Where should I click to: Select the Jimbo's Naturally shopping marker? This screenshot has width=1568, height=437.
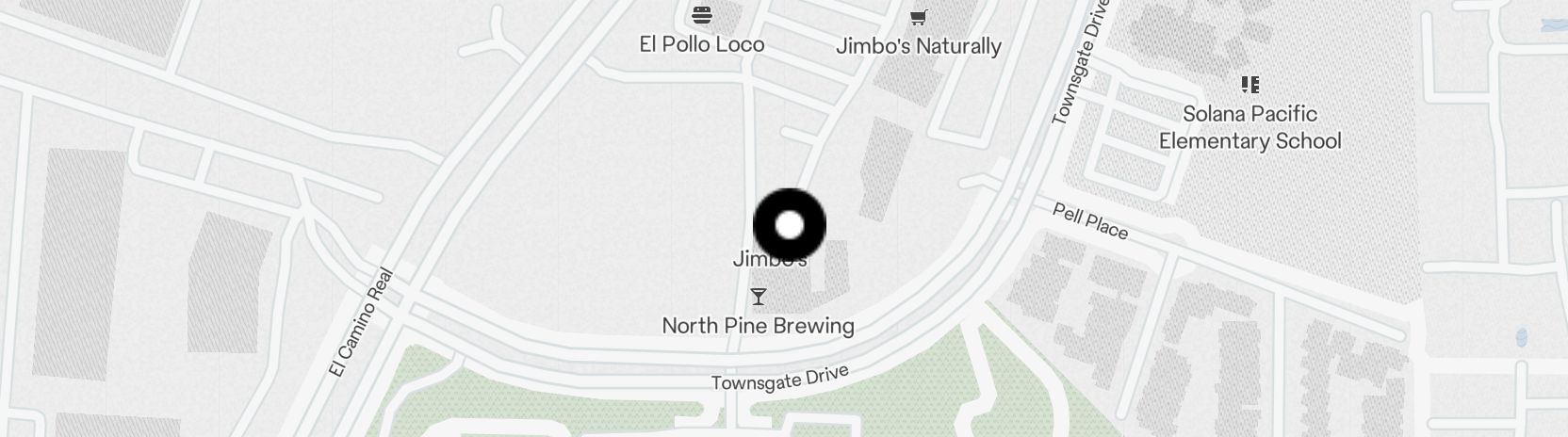pos(918,18)
